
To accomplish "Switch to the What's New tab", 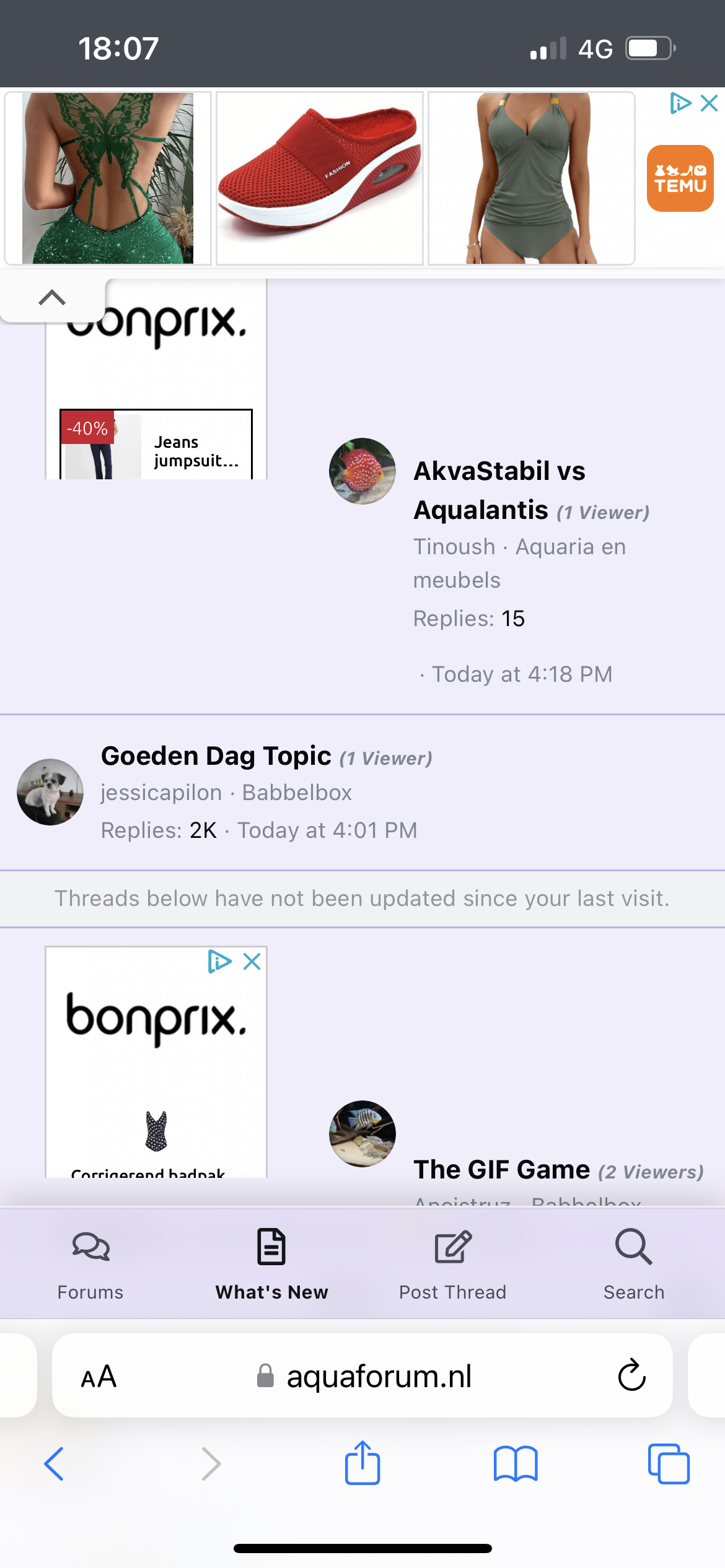I will 271,1264.
